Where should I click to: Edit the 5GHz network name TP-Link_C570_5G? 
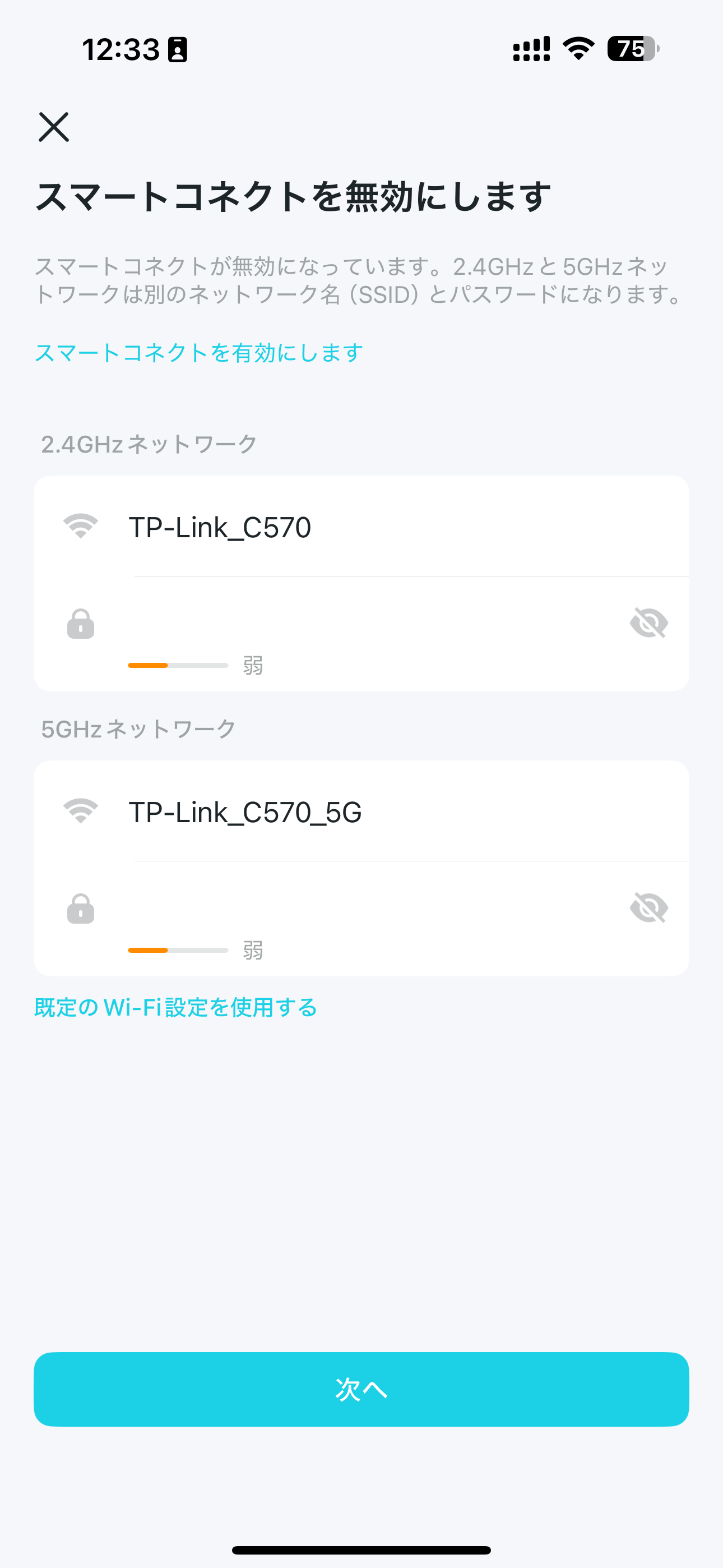(x=402, y=812)
